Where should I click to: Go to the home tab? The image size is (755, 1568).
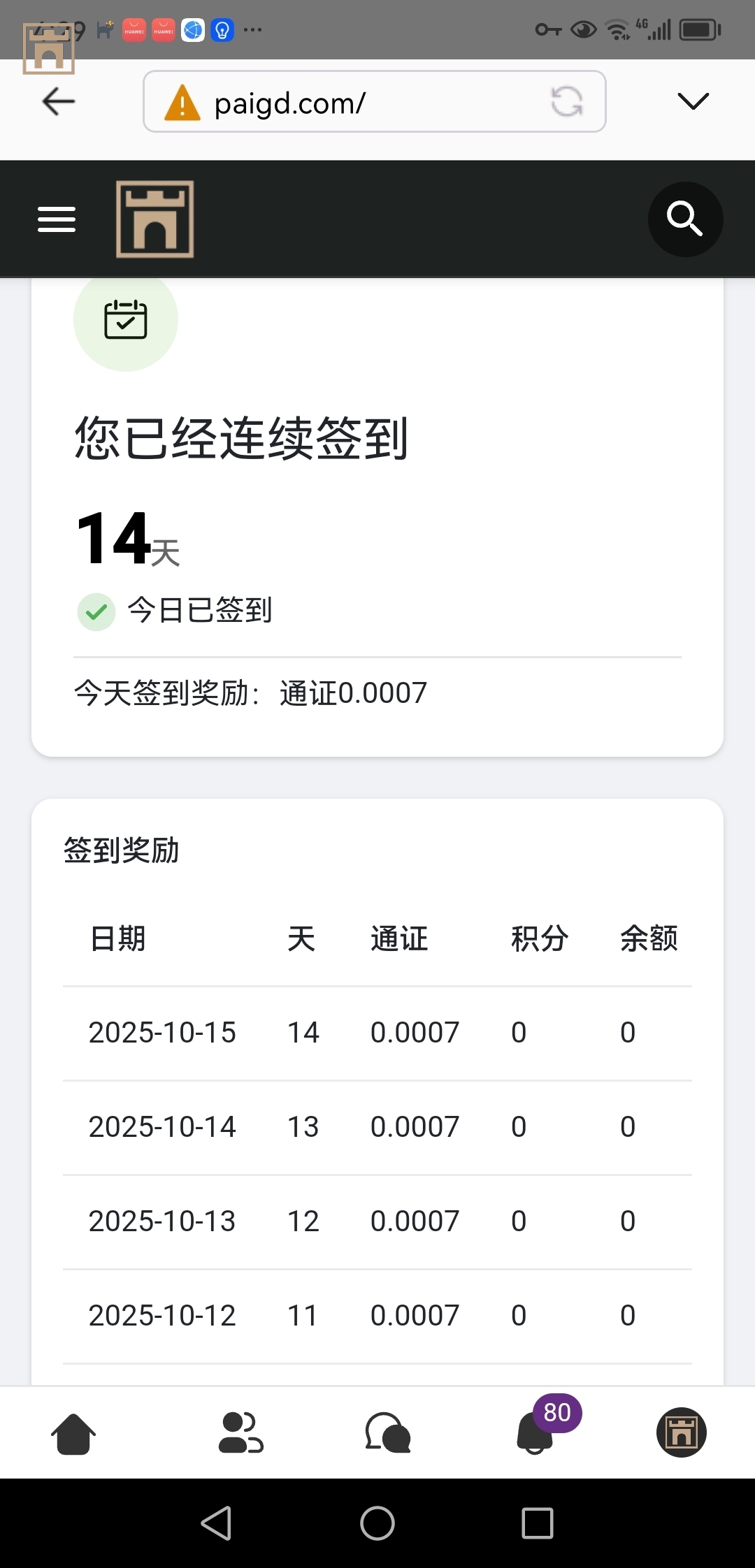(x=73, y=1433)
